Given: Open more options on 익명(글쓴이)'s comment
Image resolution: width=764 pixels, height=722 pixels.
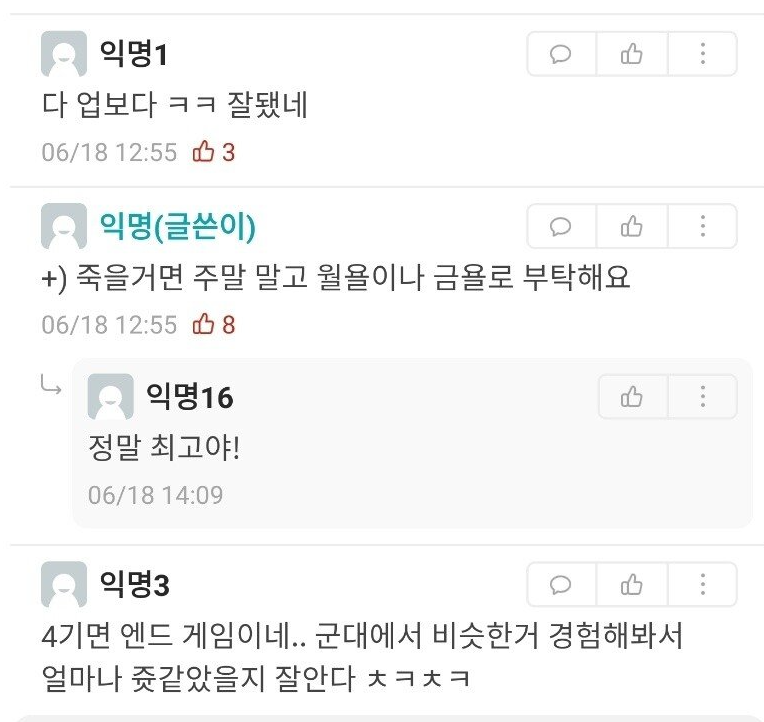Looking at the screenshot, I should (x=702, y=226).
